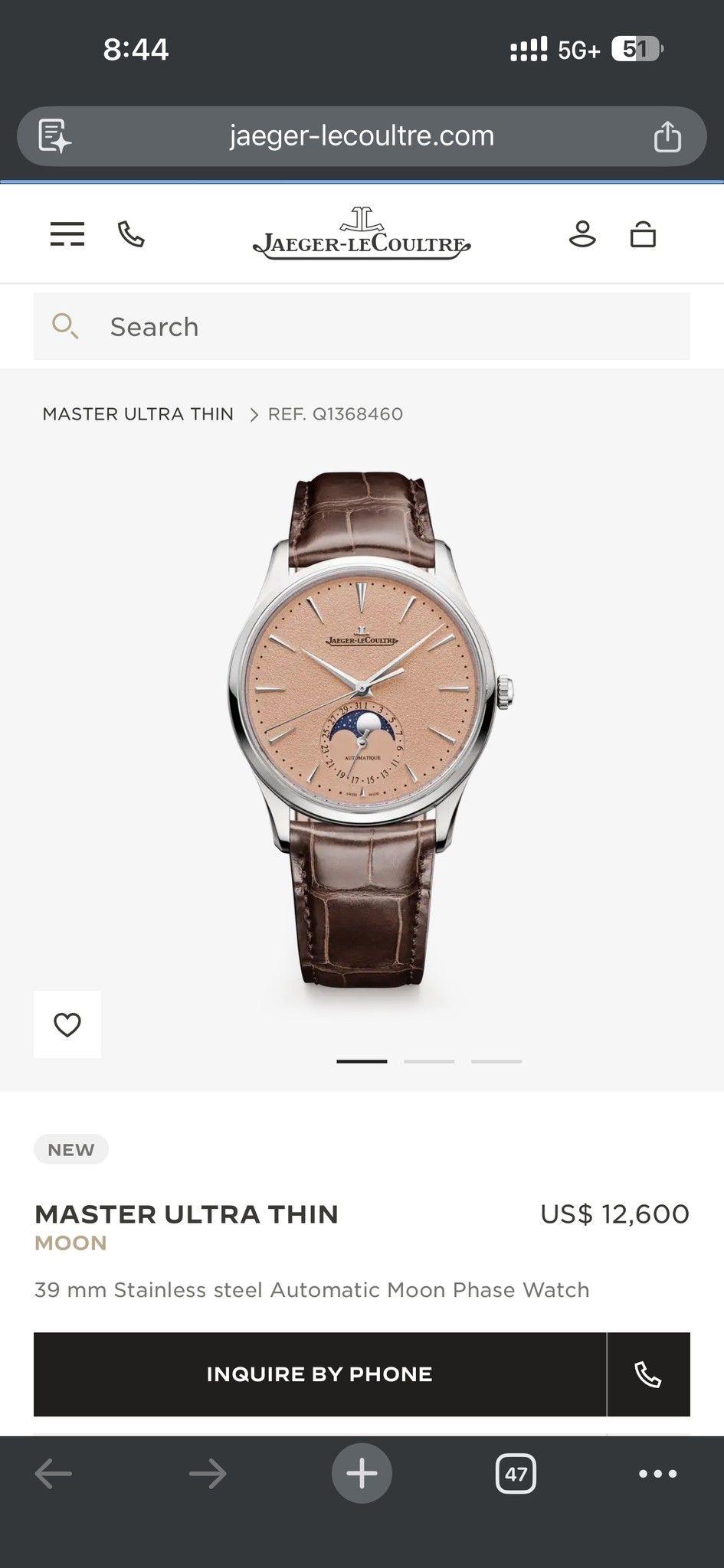Tap the call icon beside Inquire by Phone
Screen dimensions: 724x1568
click(648, 1374)
